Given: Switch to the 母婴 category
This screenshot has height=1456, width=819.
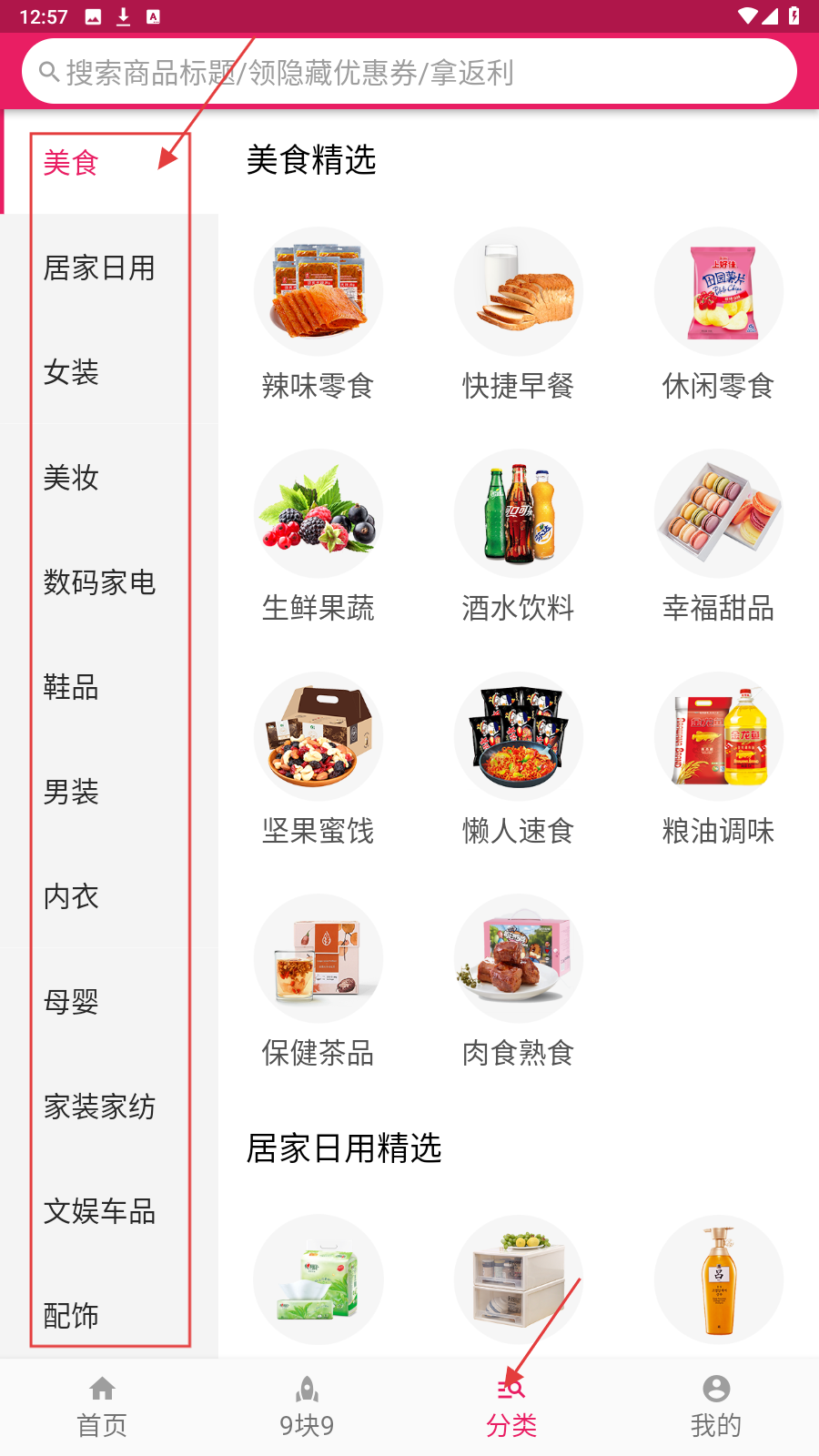Looking at the screenshot, I should point(72,1002).
